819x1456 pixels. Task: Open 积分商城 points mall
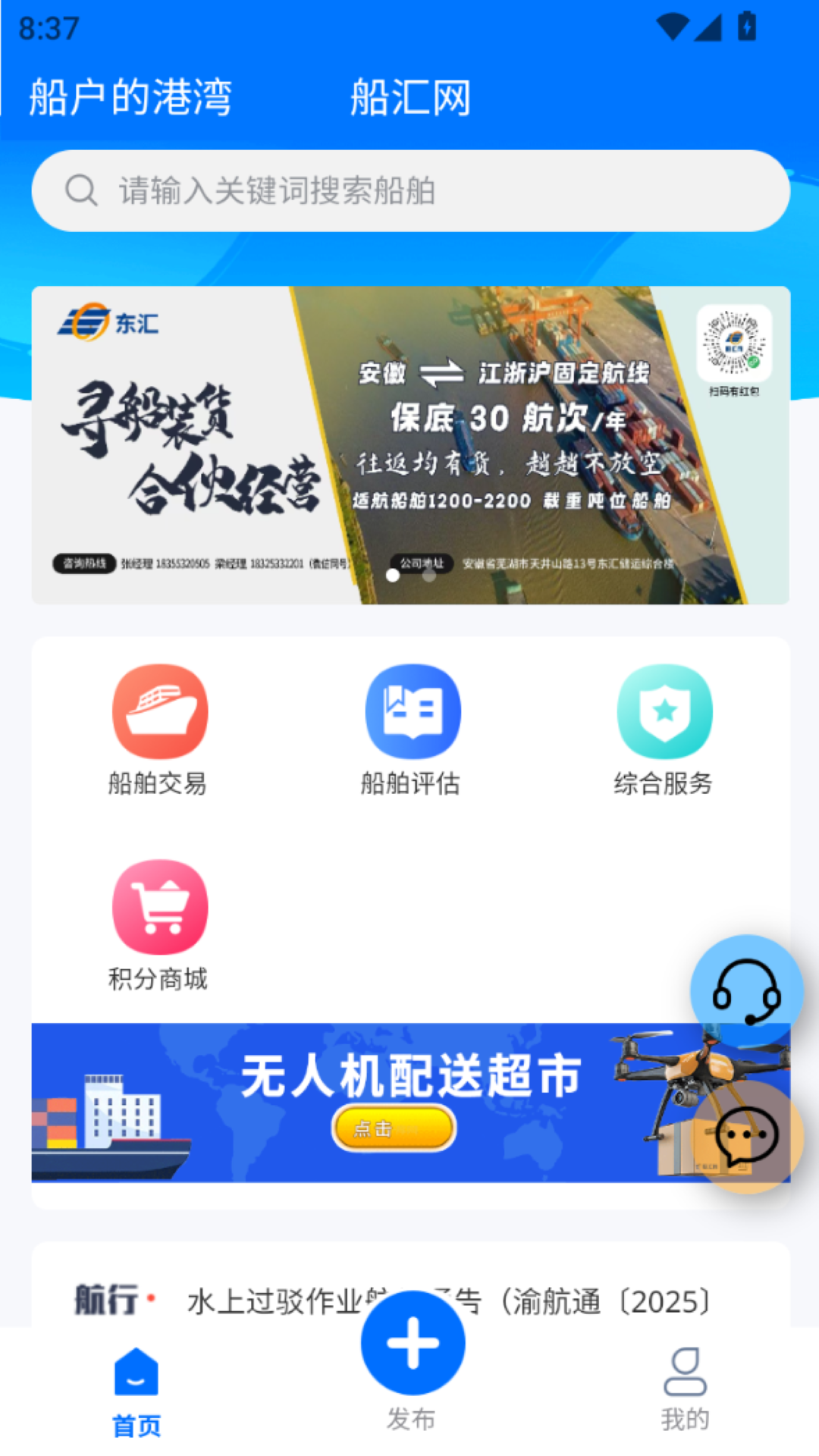coord(158,925)
